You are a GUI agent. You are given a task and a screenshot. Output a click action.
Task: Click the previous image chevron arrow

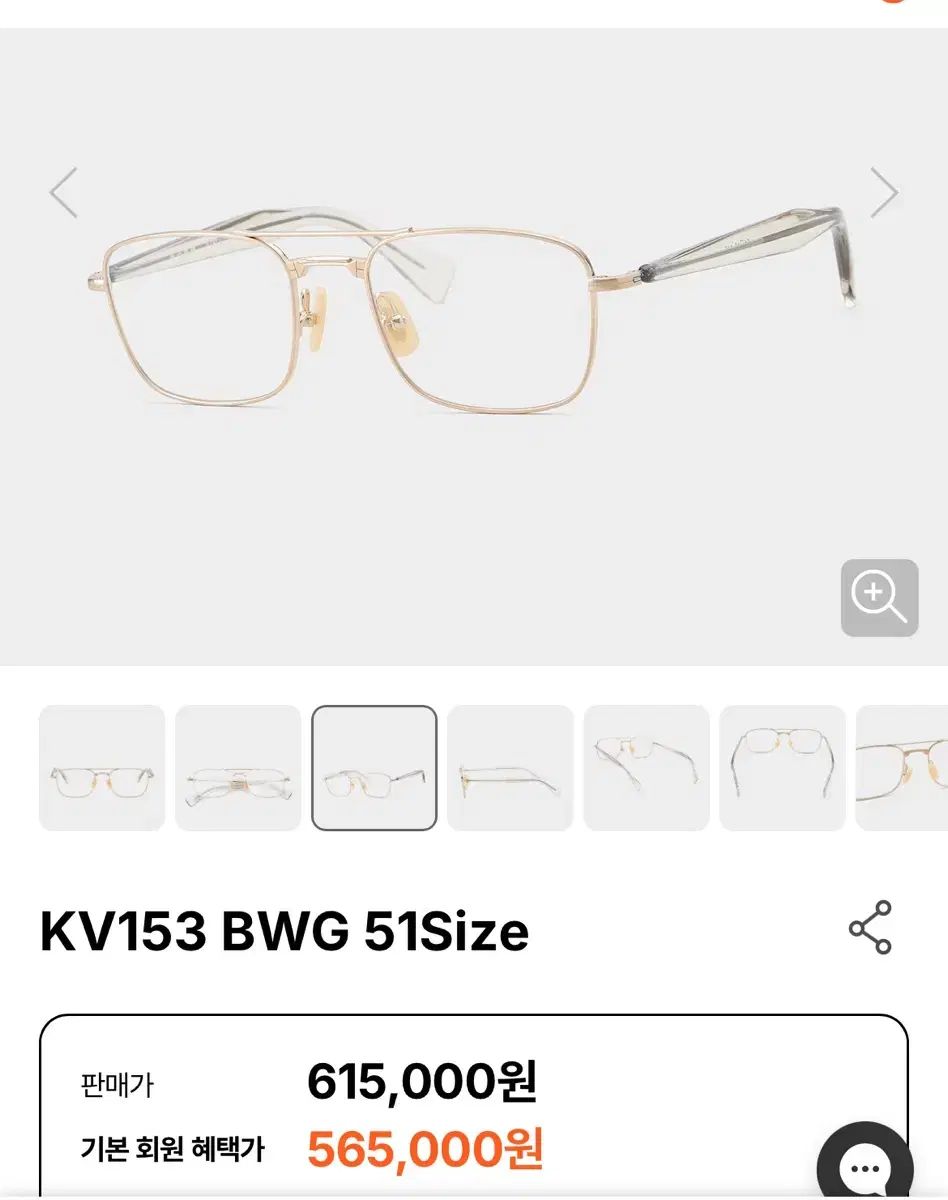(63, 191)
